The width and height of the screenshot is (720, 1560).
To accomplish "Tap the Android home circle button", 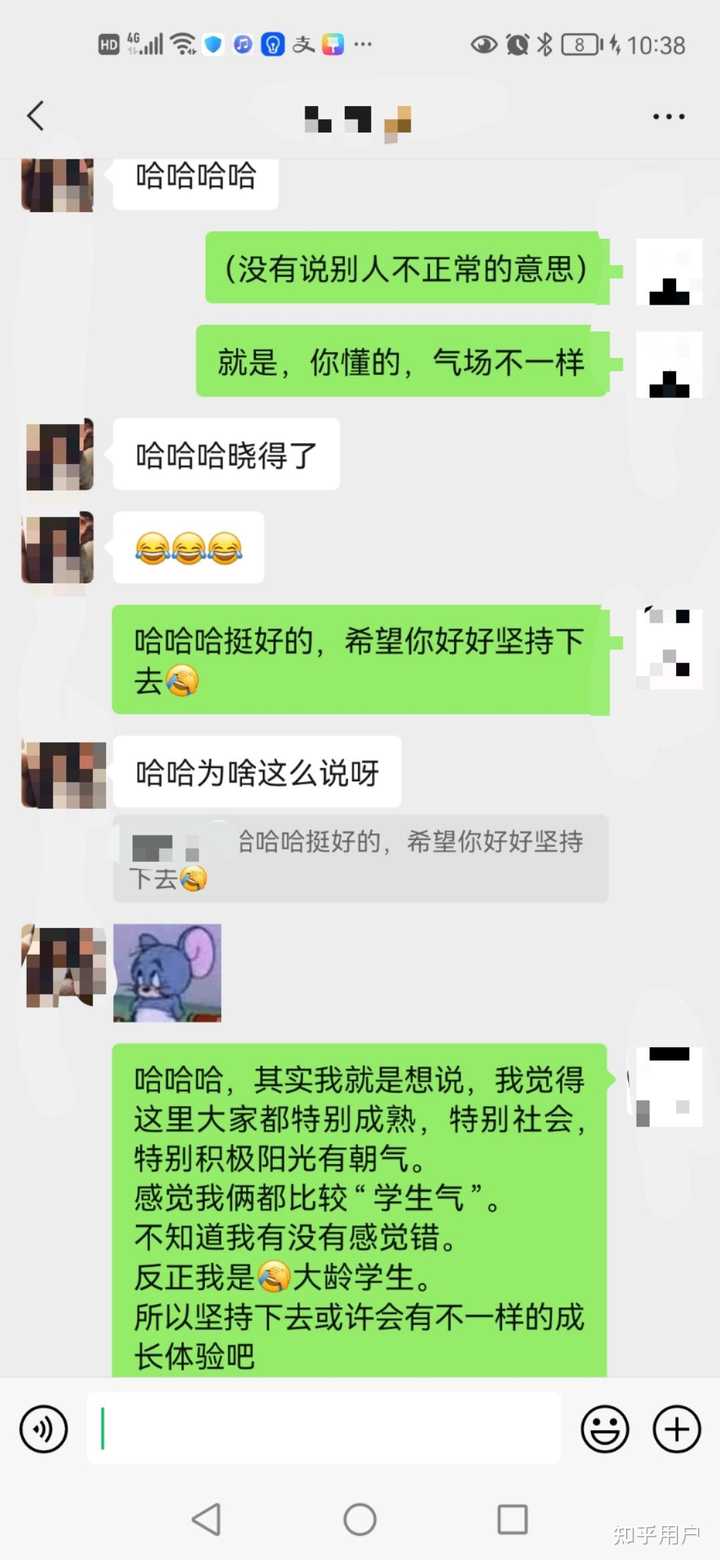I will (x=360, y=1520).
